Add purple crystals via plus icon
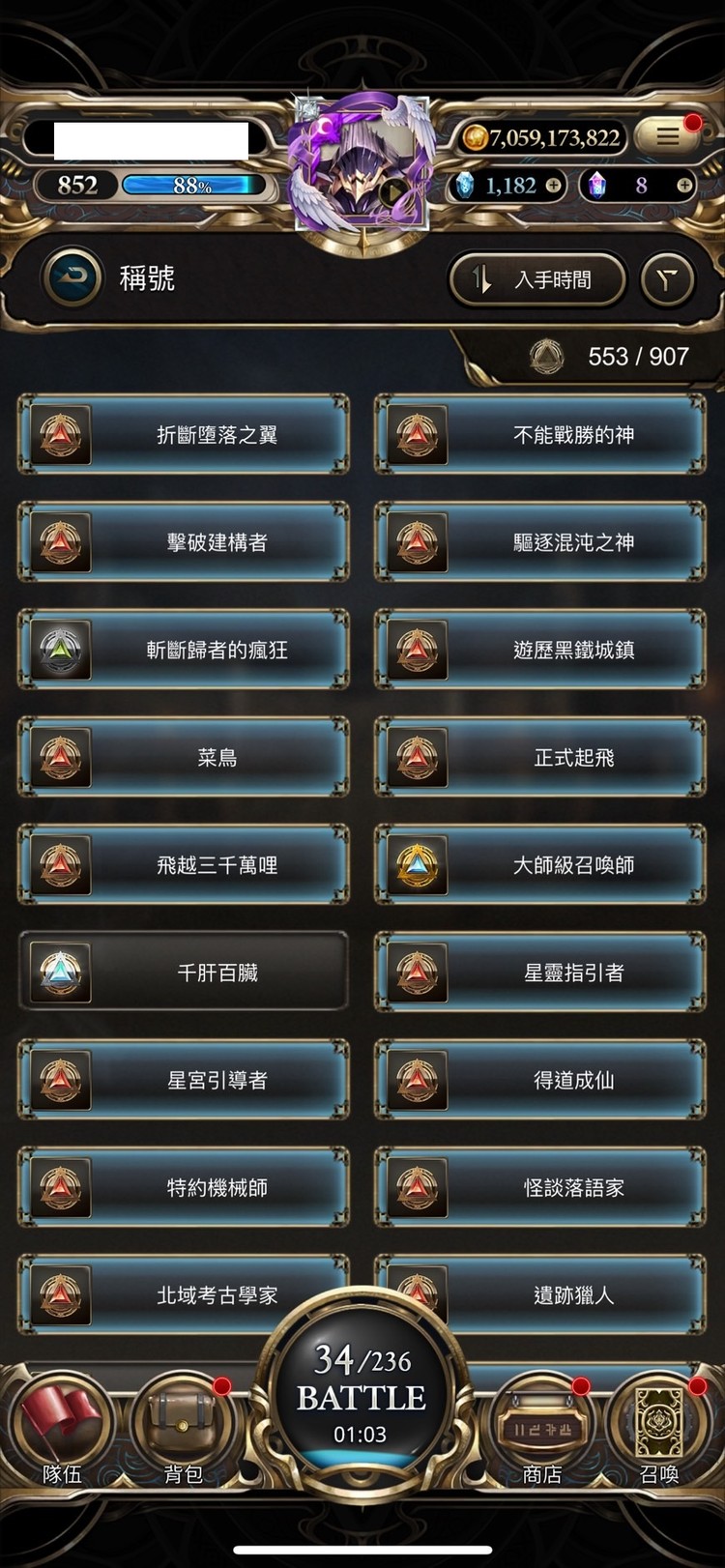This screenshot has height=1568, width=725. pyautogui.click(x=684, y=185)
